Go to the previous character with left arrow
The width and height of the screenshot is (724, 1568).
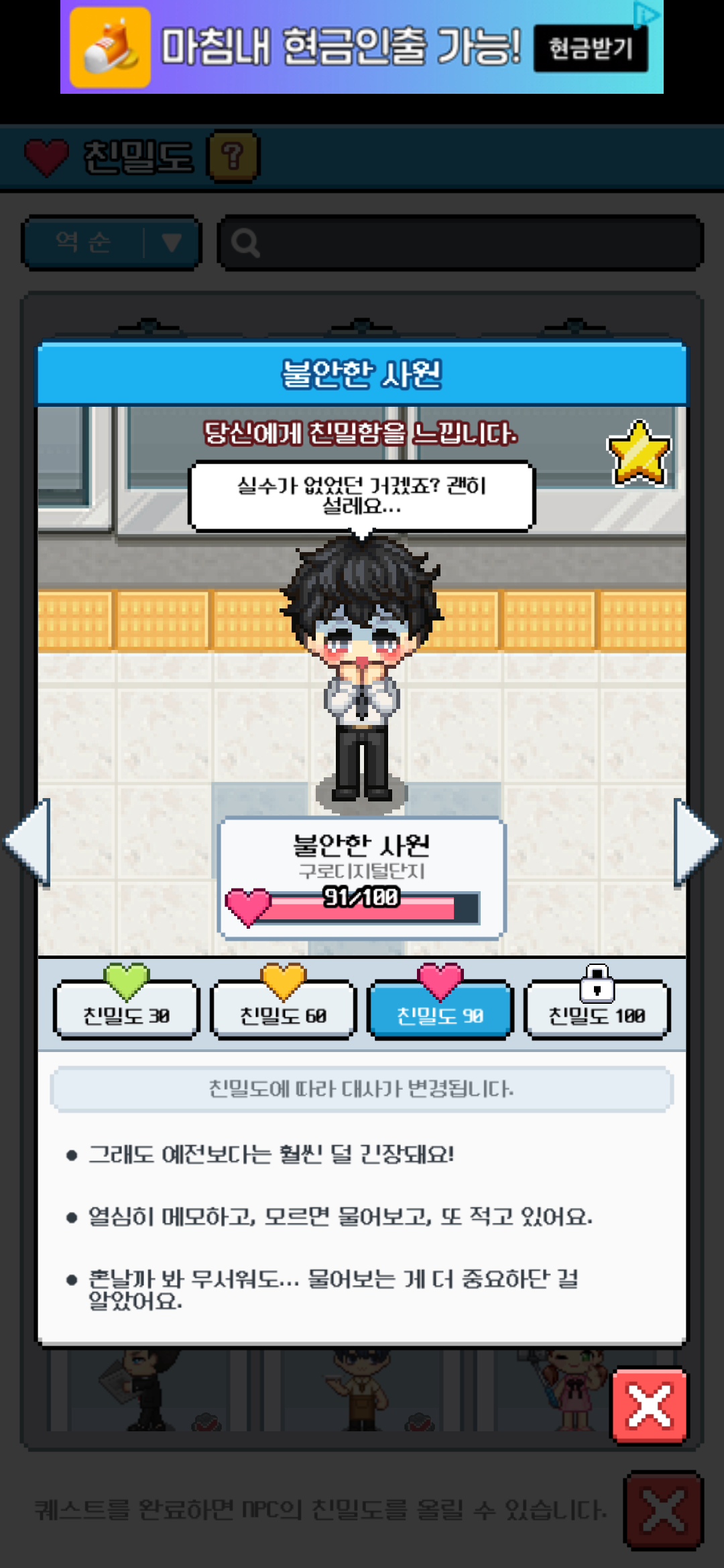click(28, 842)
